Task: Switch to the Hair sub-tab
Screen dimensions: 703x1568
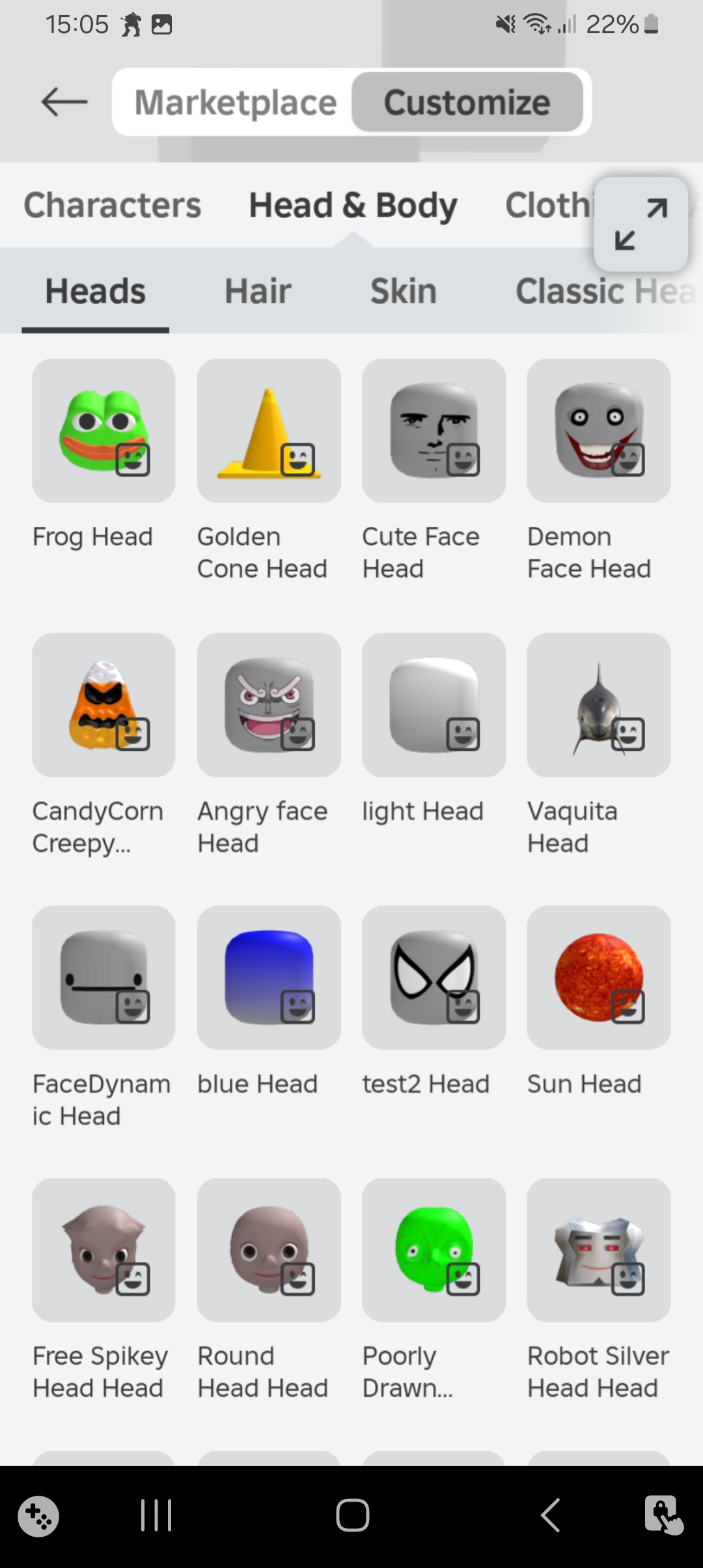Action: pos(258,290)
